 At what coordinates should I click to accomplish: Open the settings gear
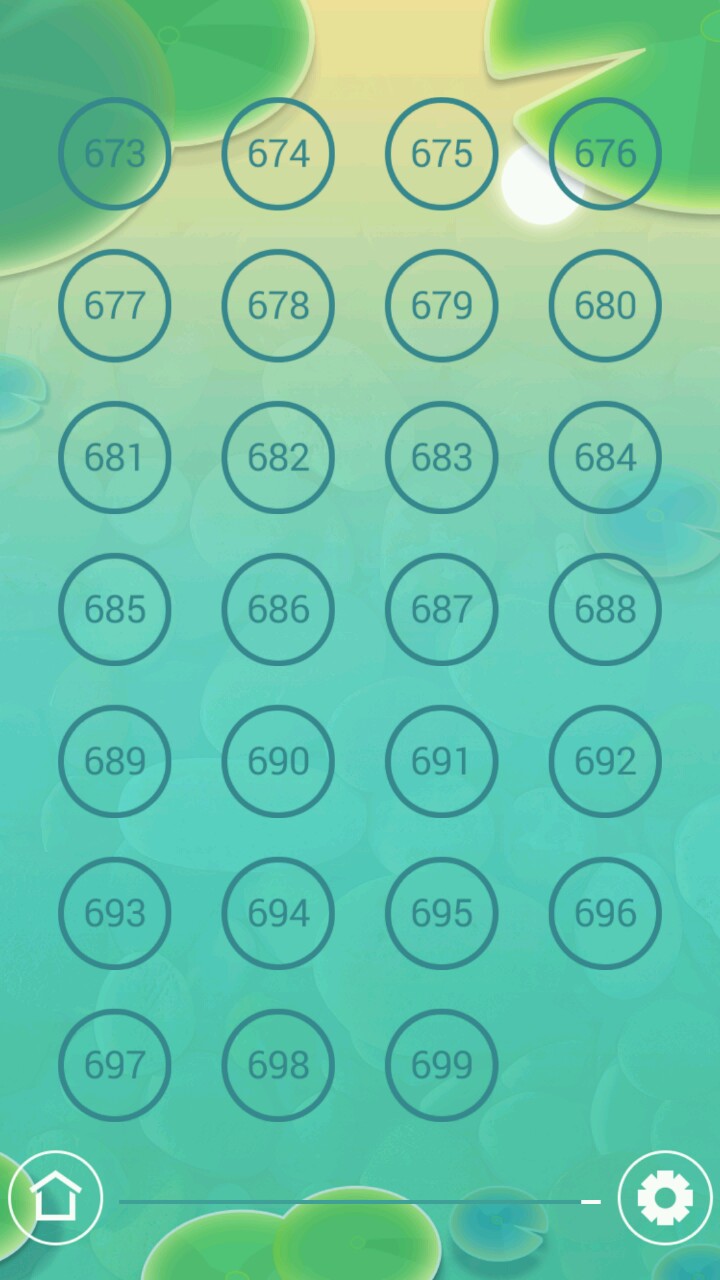pos(665,1197)
